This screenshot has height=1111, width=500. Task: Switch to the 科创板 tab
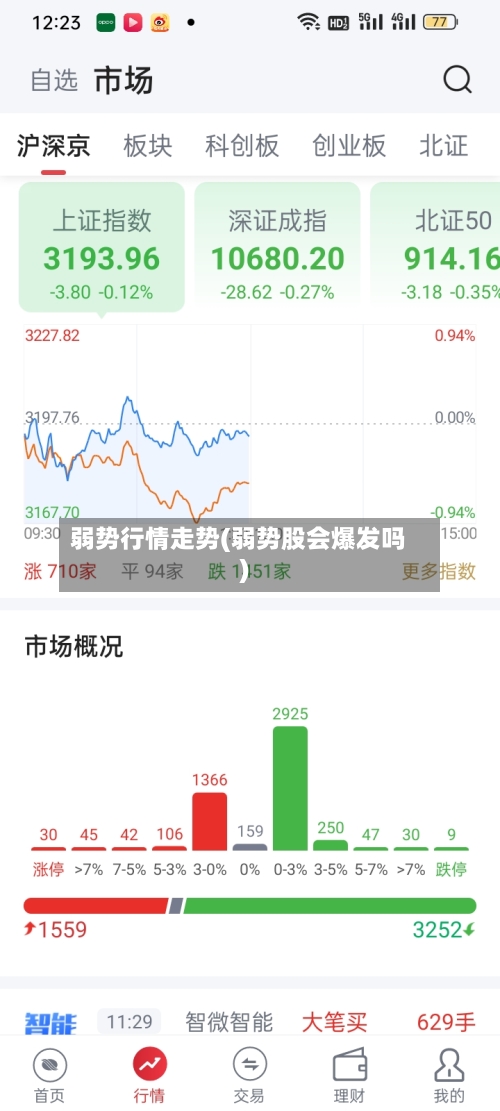coord(242,145)
